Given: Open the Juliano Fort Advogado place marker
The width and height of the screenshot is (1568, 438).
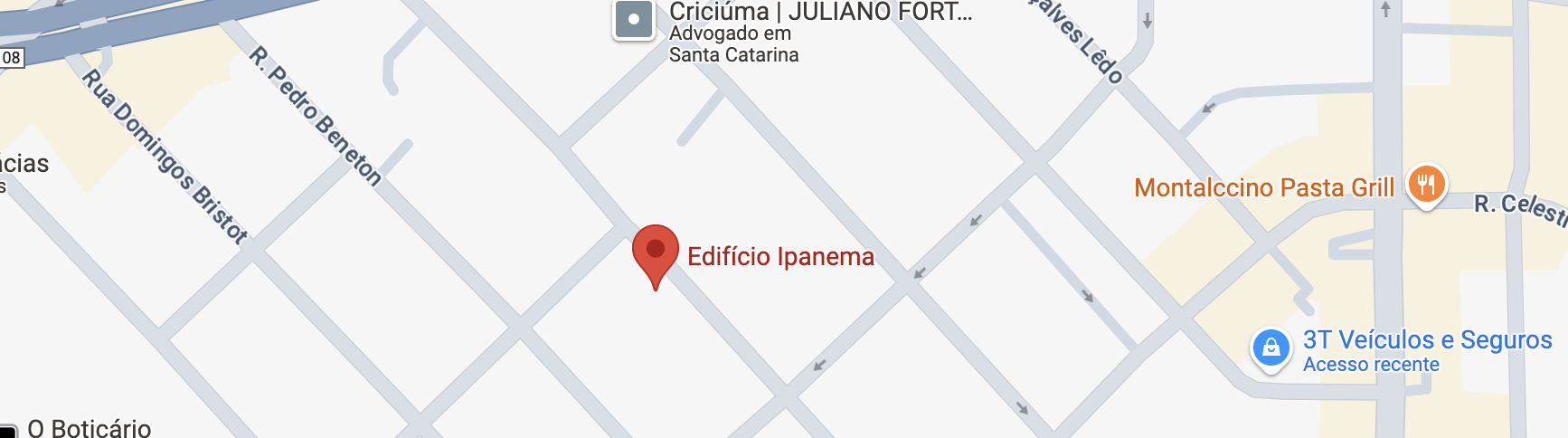Looking at the screenshot, I should click(634, 19).
